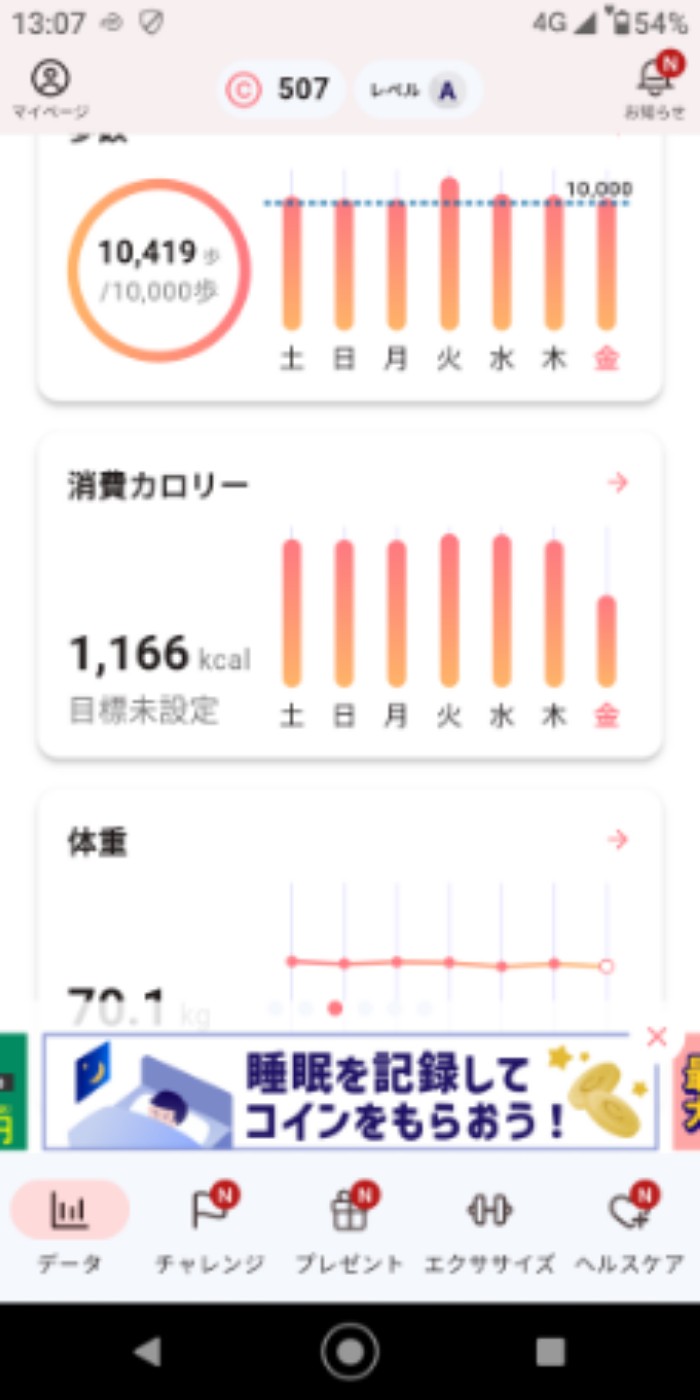
Task: Switch to the プレゼント tab
Action: click(x=350, y=1228)
